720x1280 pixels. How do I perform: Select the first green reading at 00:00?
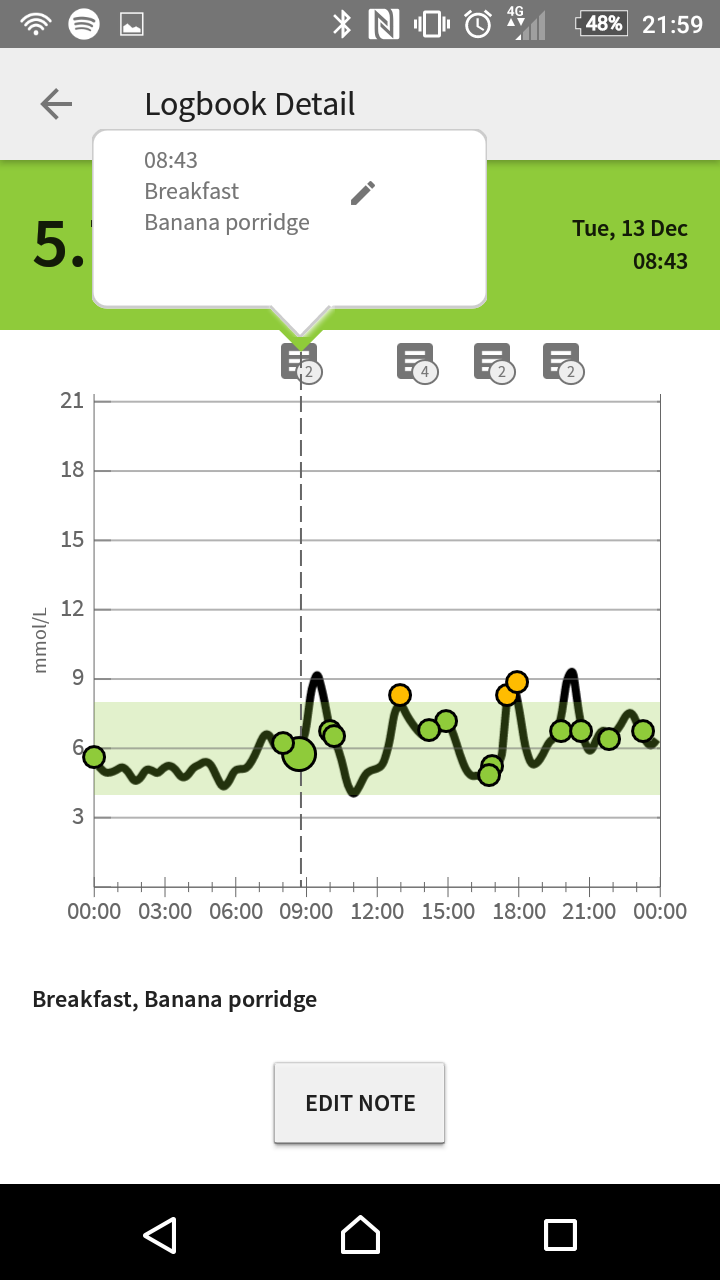point(94,757)
